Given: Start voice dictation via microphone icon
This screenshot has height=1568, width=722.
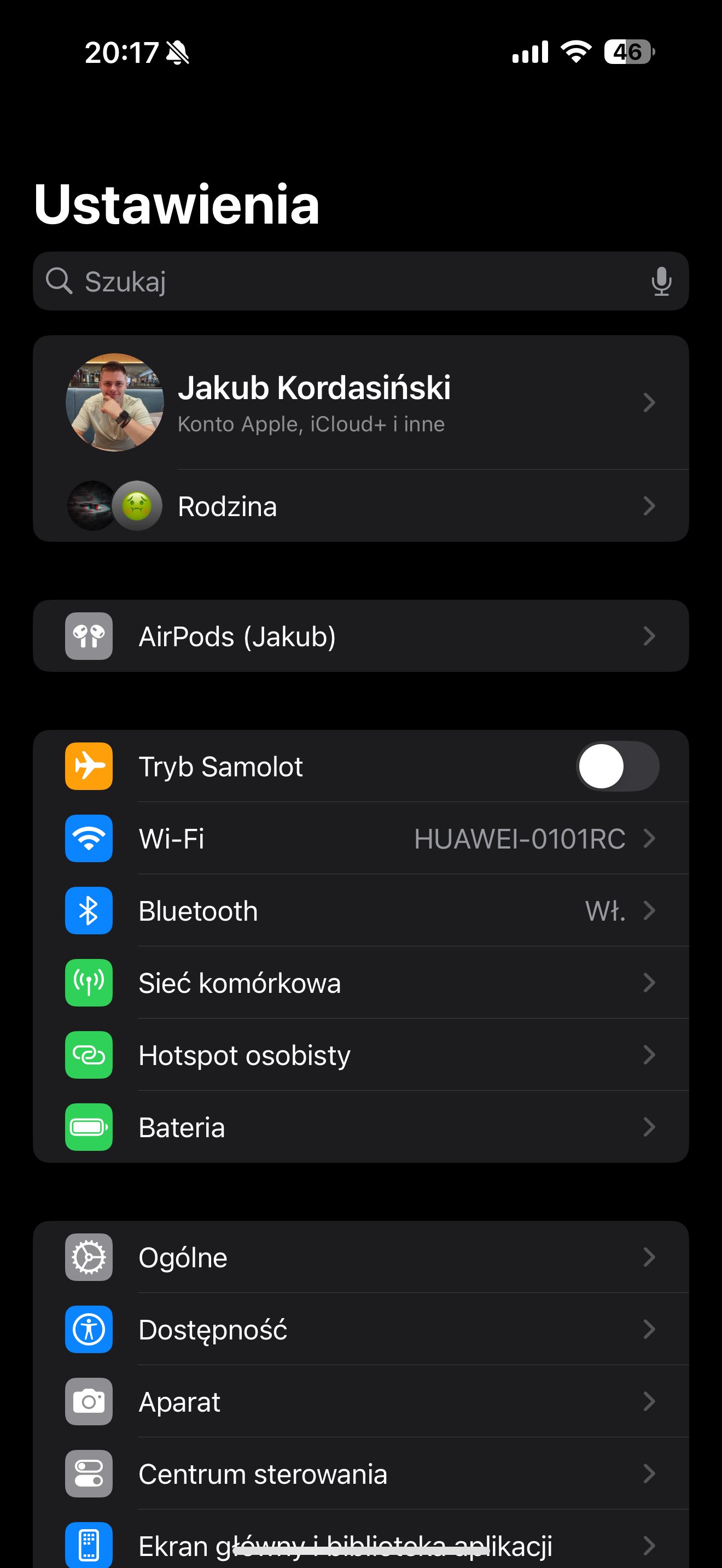Looking at the screenshot, I should (x=661, y=281).
